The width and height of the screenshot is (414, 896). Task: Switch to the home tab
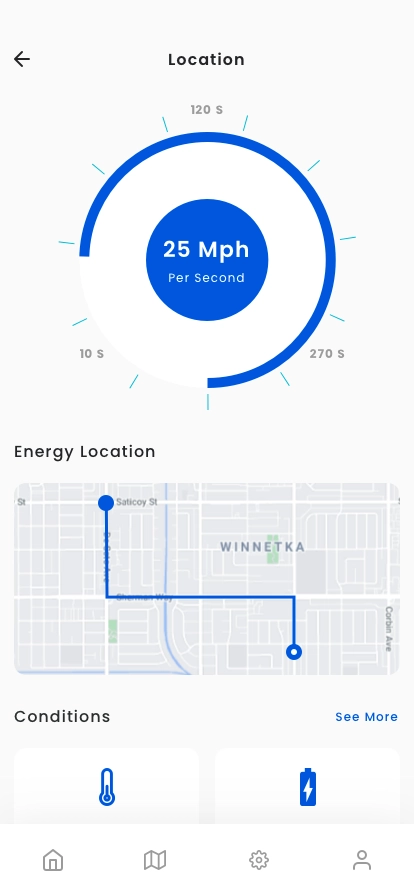coord(53,860)
